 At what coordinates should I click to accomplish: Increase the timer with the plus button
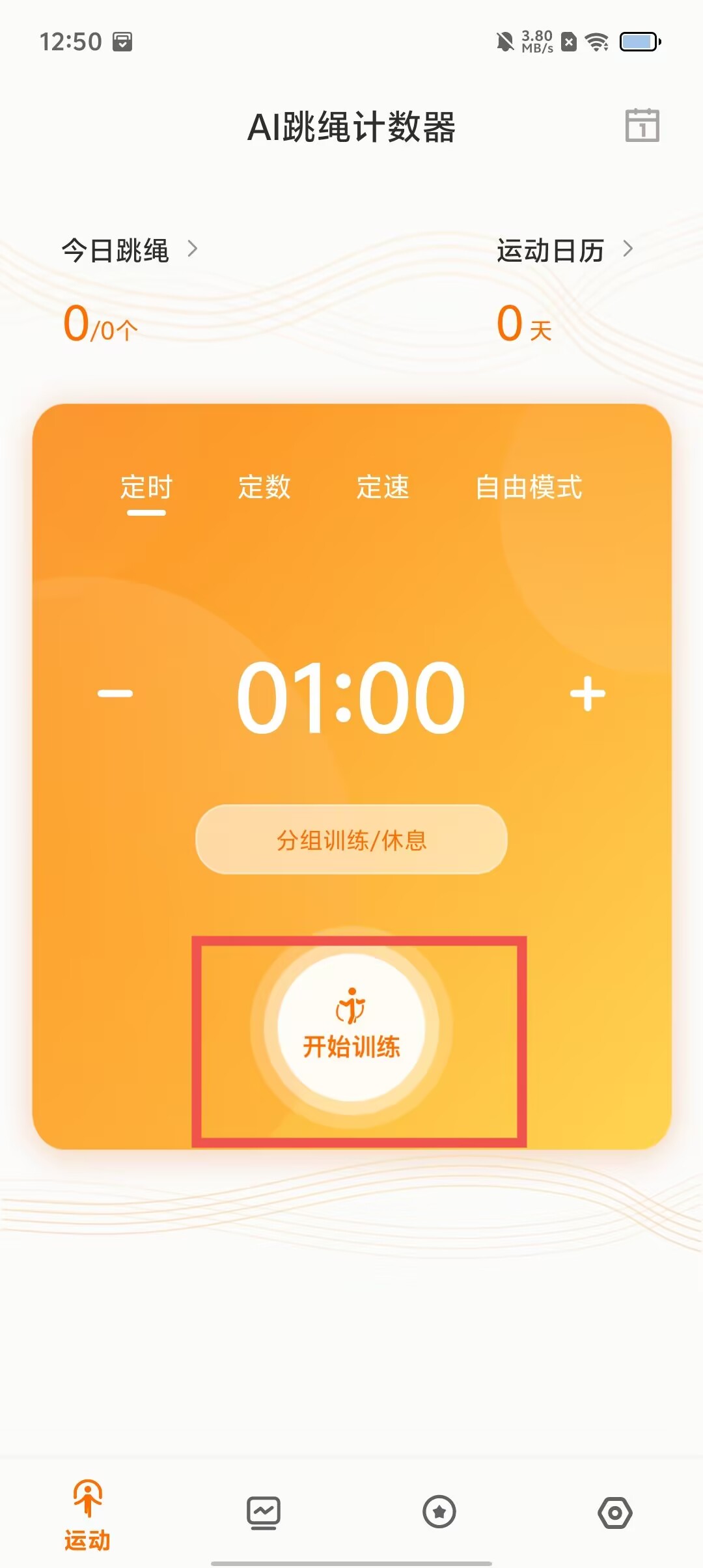[x=587, y=694]
